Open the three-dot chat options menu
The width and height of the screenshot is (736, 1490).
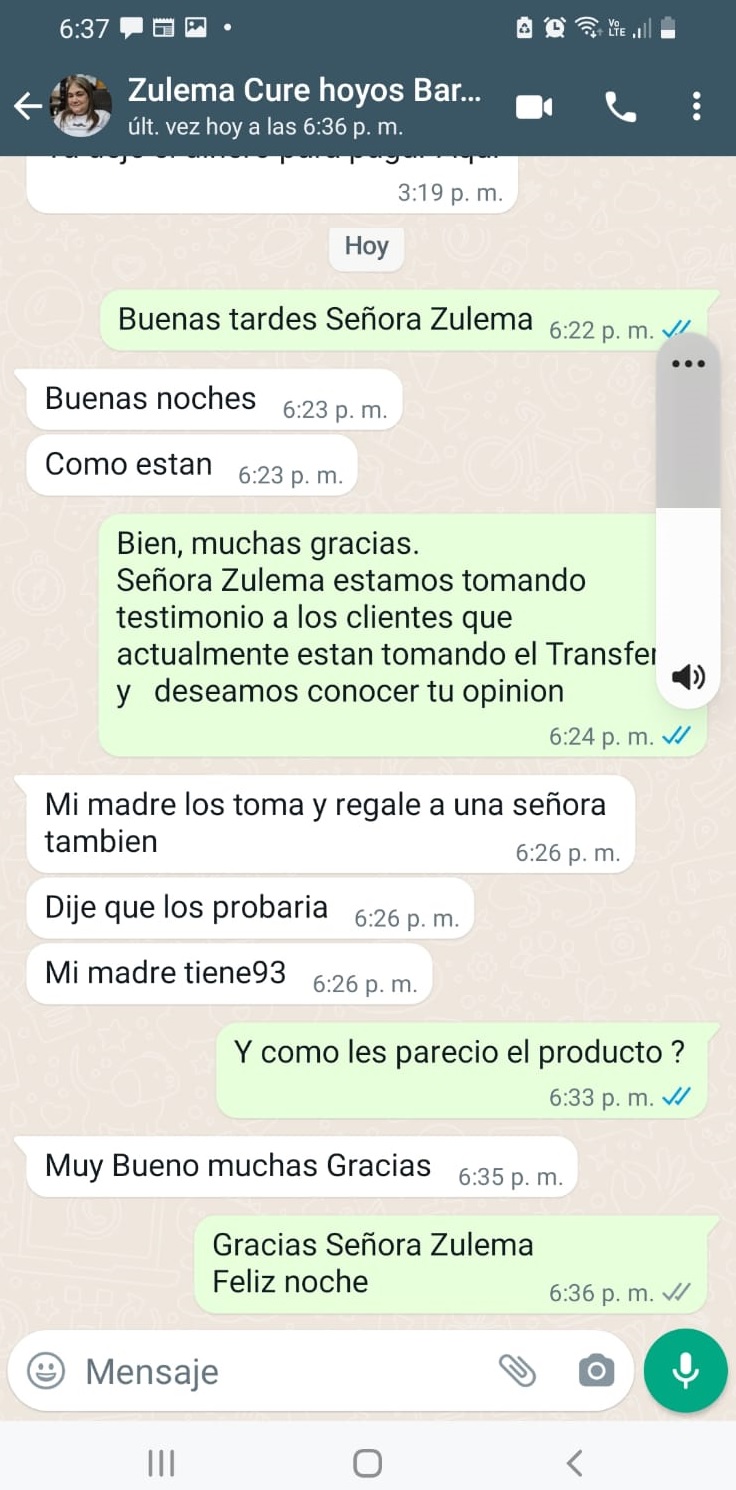pos(697,105)
